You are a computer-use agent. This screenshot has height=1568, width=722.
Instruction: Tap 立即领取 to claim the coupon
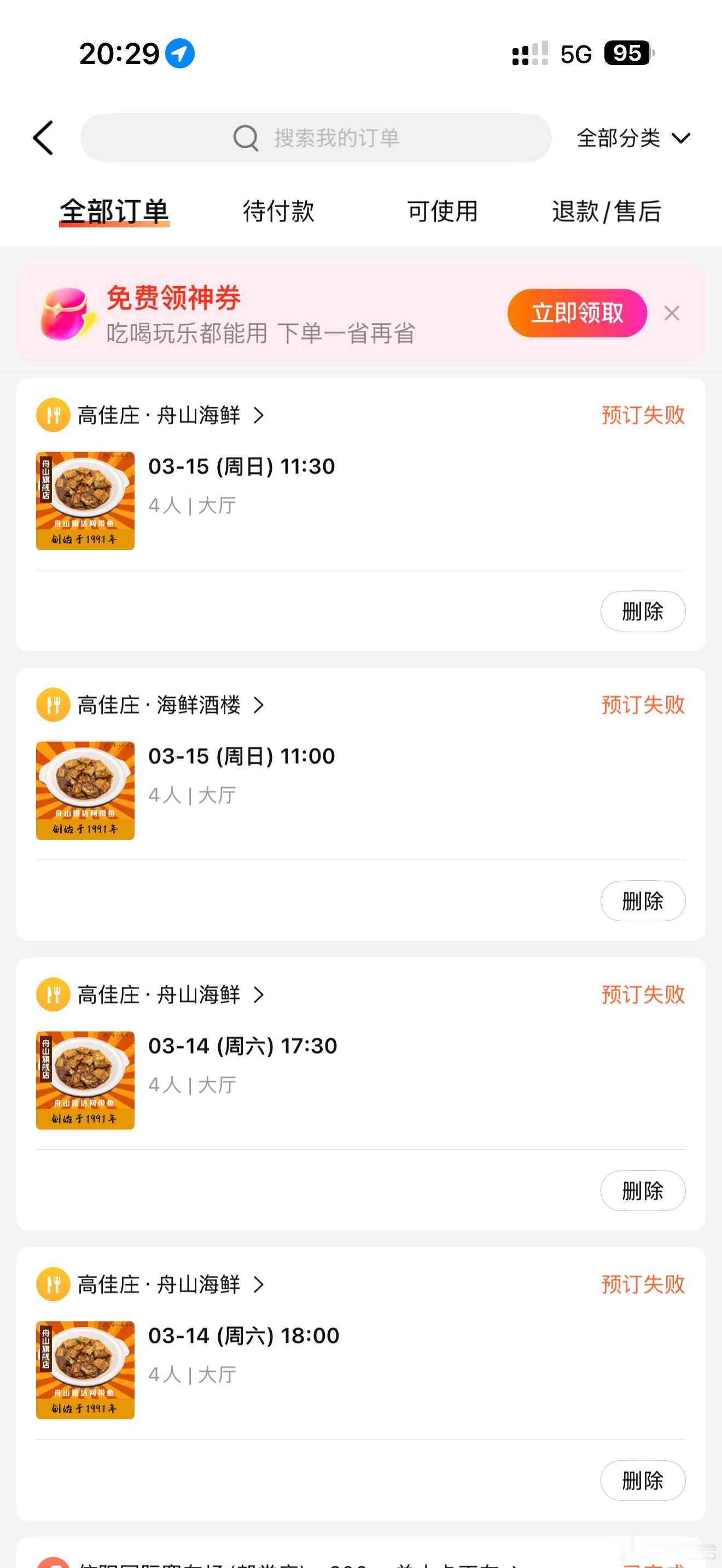point(576,313)
